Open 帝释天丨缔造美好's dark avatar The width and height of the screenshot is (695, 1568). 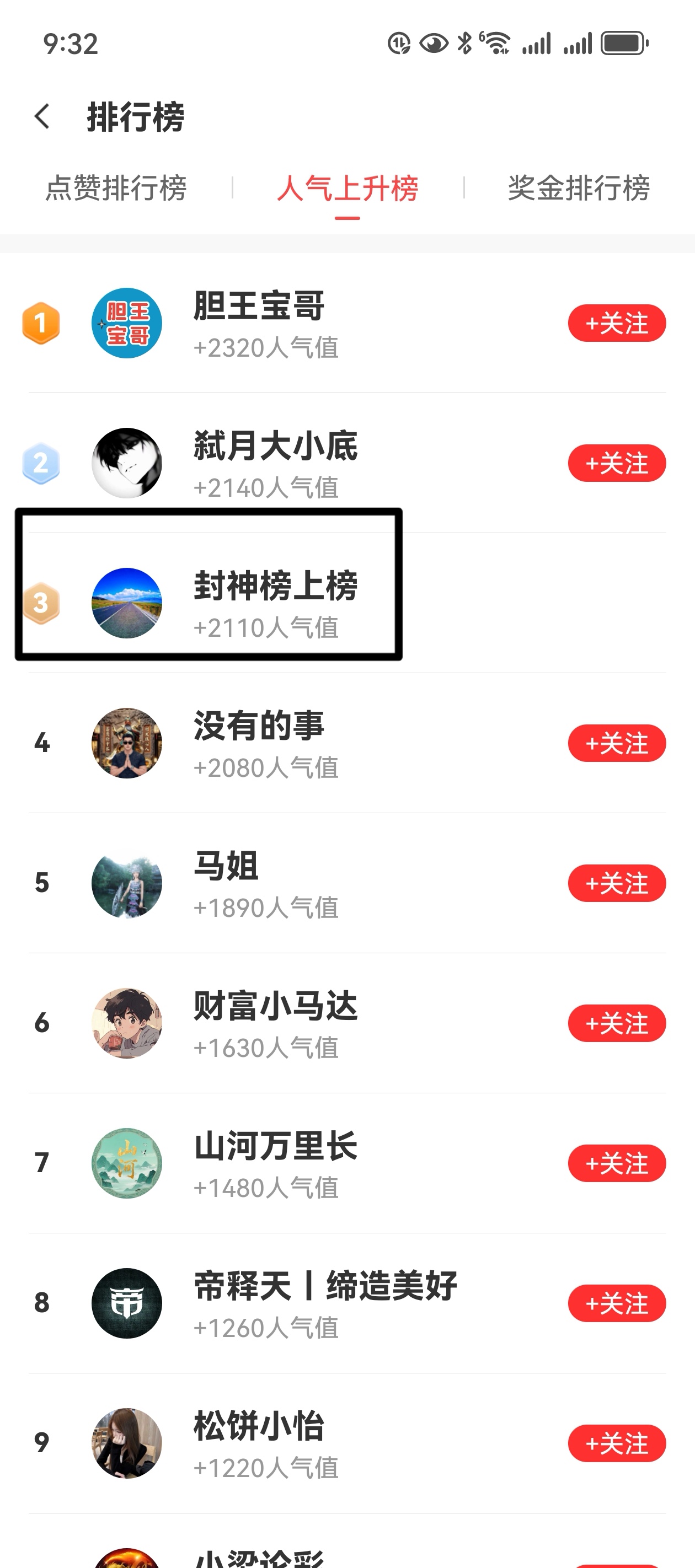pos(127,1303)
